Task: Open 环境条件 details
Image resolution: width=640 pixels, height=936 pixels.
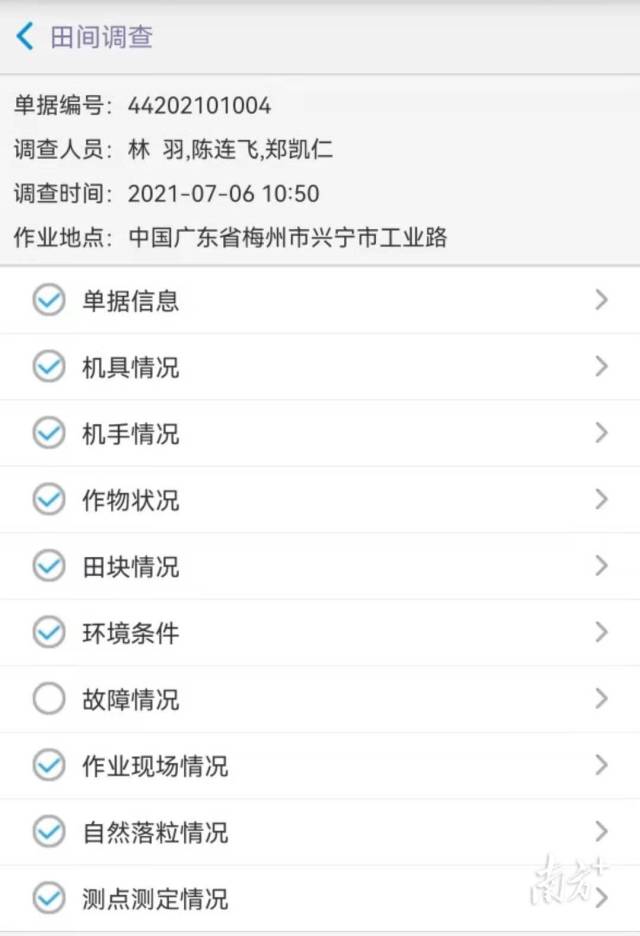Action: click(x=320, y=632)
